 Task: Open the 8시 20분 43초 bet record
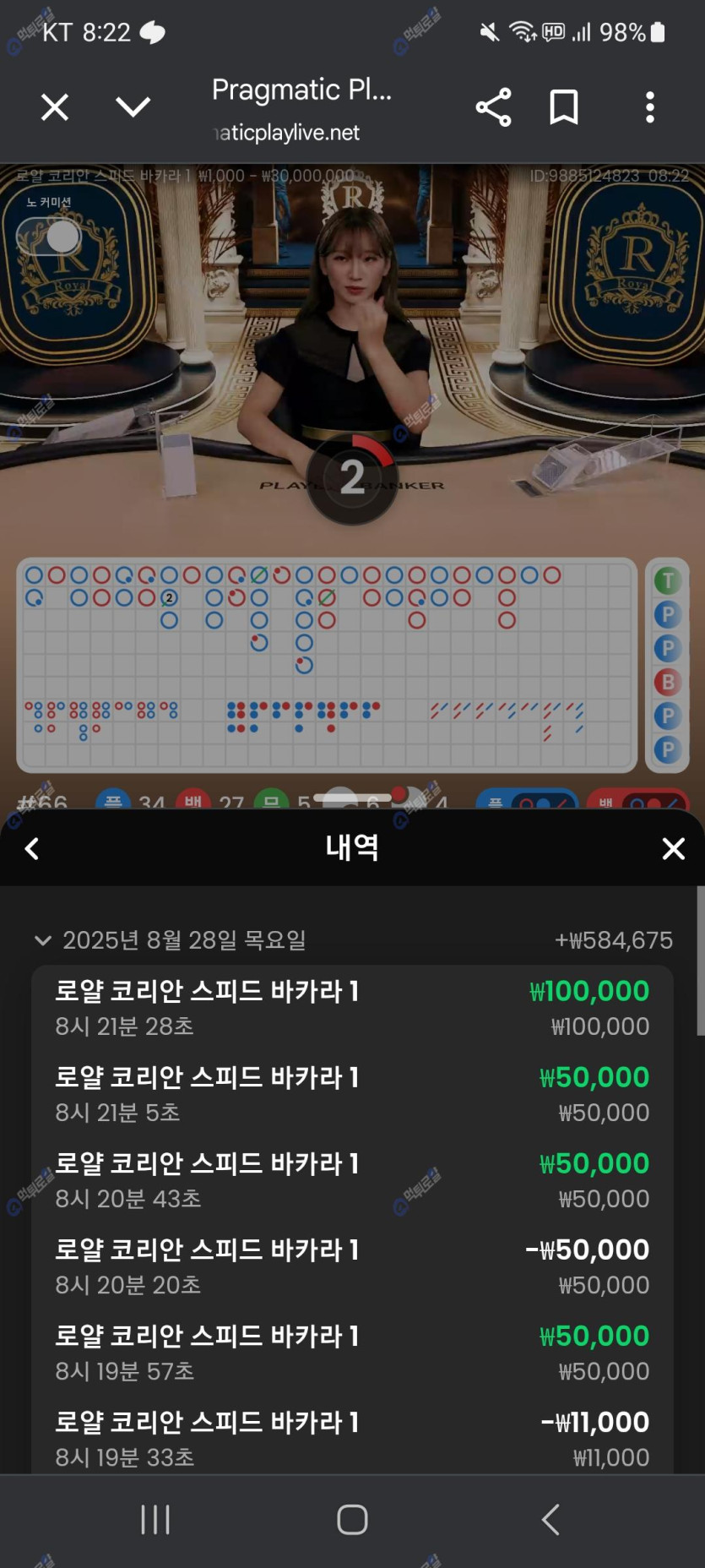click(352, 1180)
